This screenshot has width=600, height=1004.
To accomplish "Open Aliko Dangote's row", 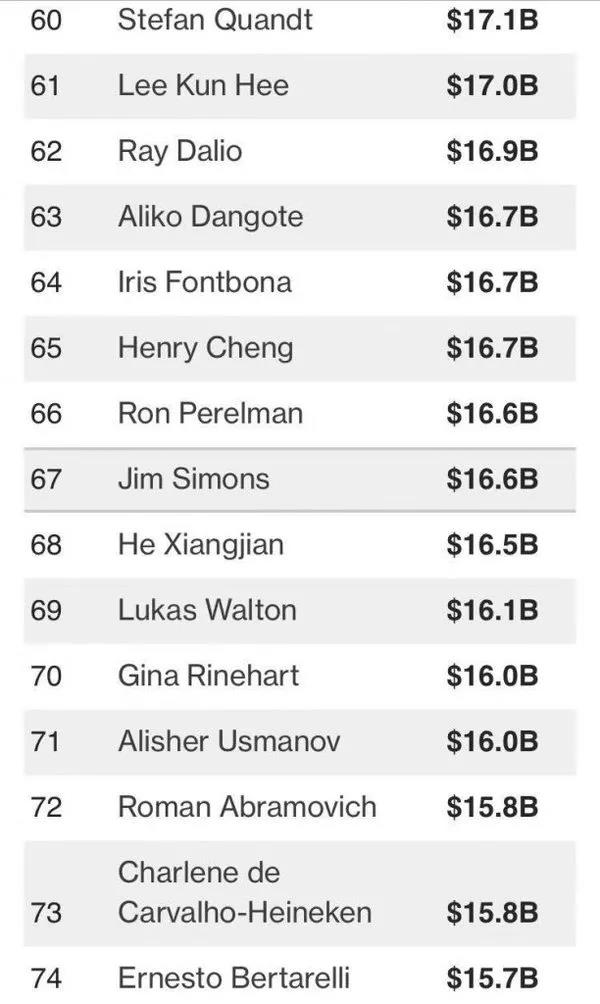I will [x=300, y=217].
